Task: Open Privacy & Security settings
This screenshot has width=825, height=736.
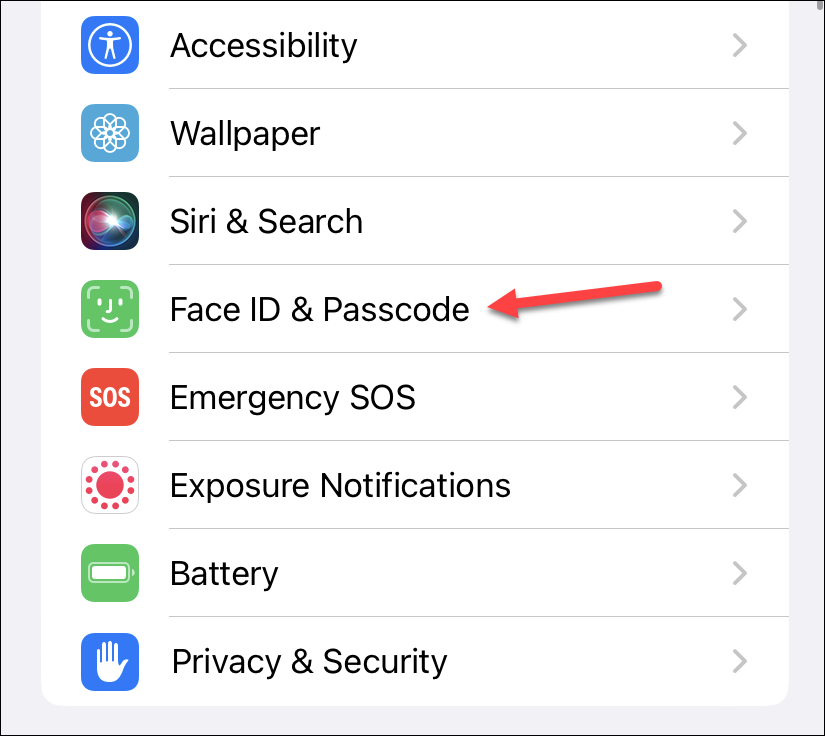Action: coord(309,661)
